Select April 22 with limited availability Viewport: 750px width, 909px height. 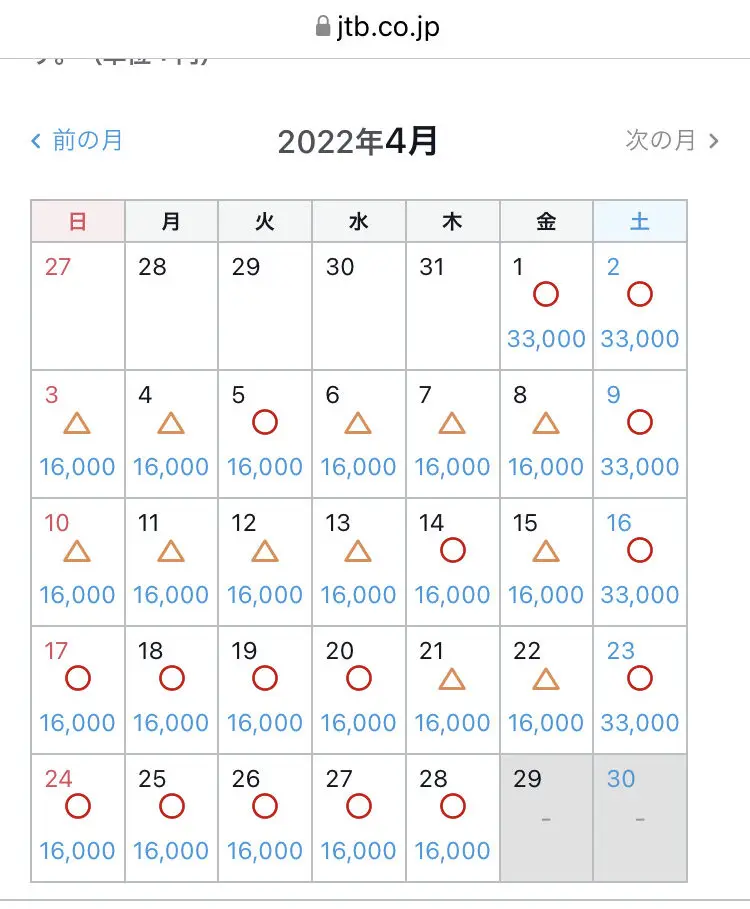point(546,690)
